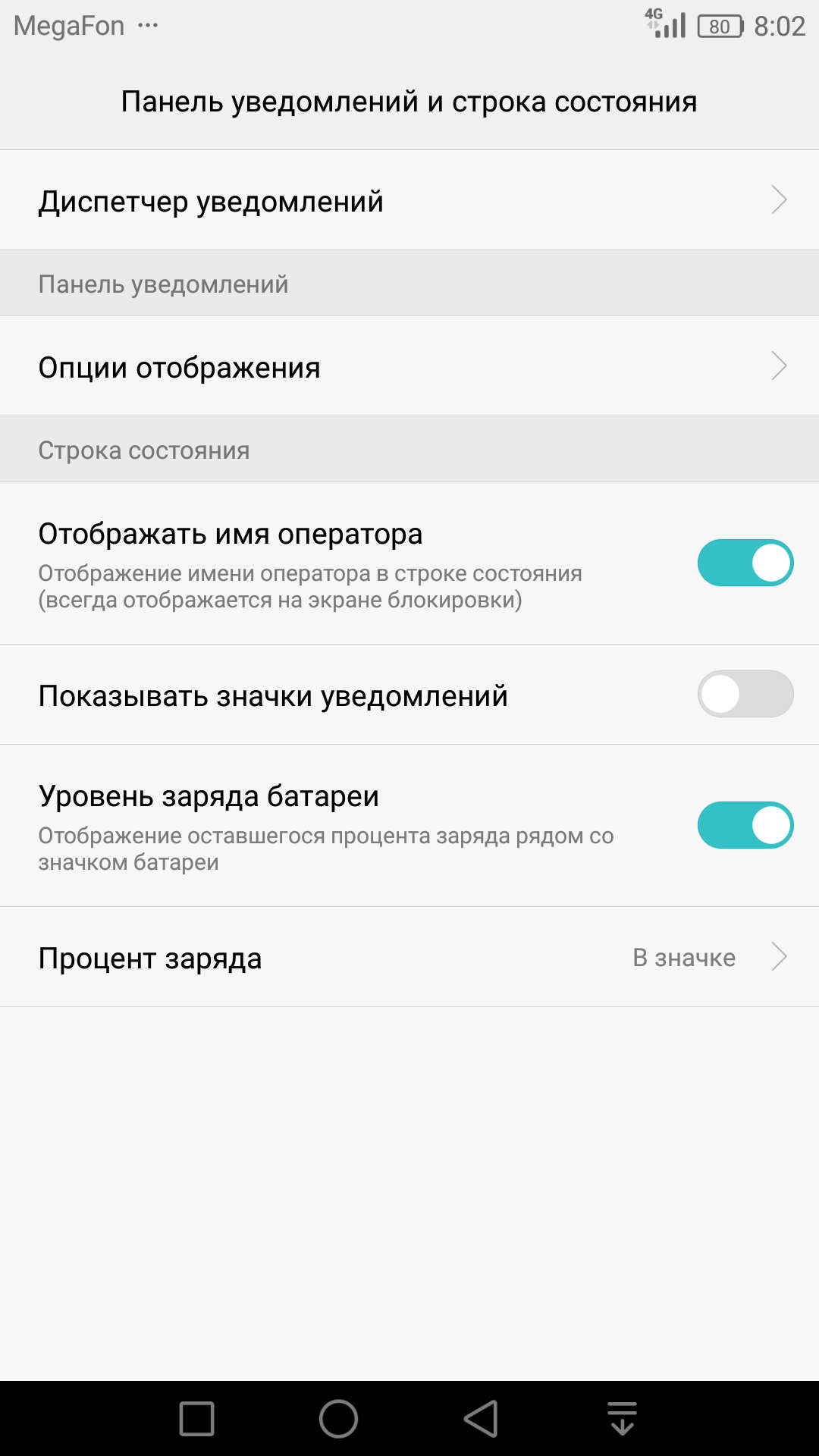Image resolution: width=819 pixels, height=1456 pixels.
Task: Go to the home screen
Action: [338, 1419]
